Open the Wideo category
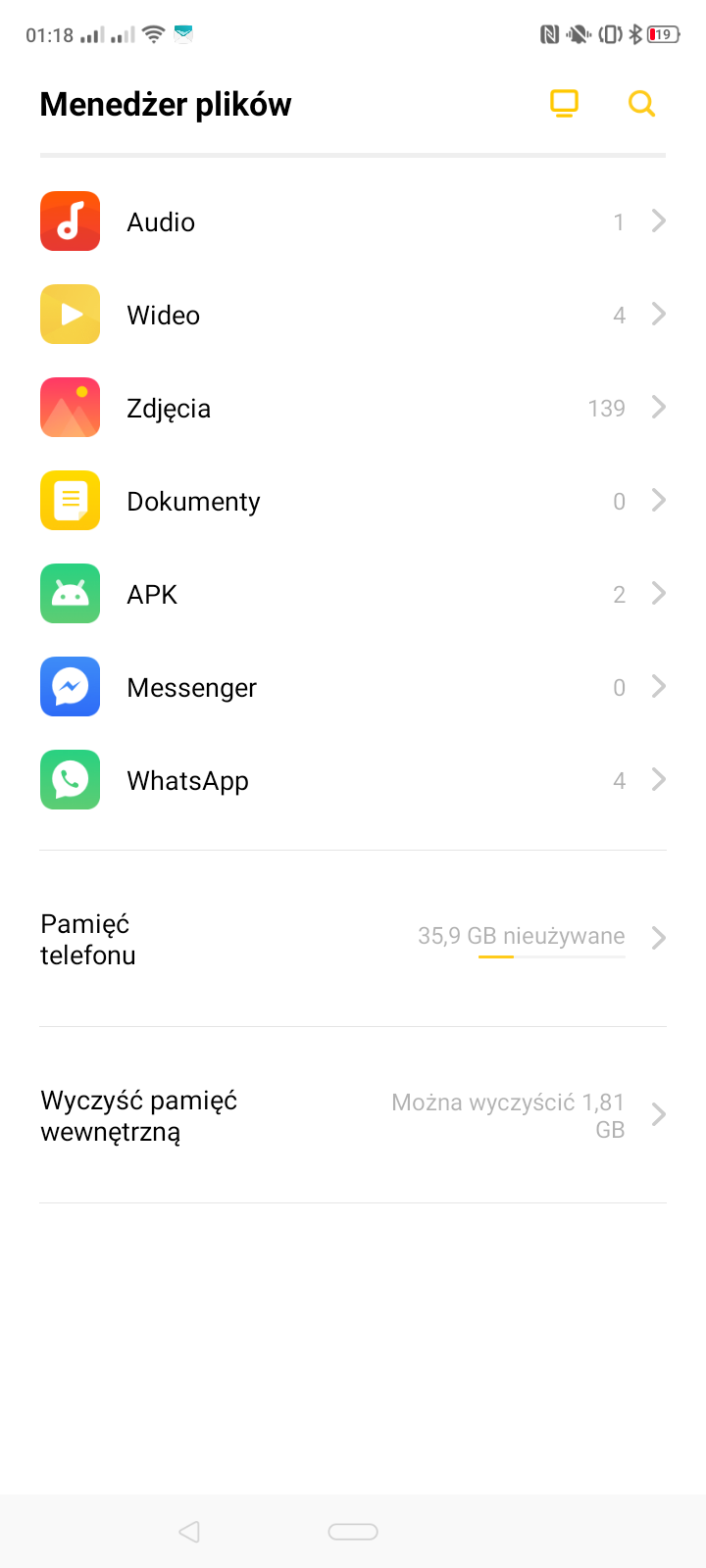The image size is (706, 1568). tap(353, 315)
